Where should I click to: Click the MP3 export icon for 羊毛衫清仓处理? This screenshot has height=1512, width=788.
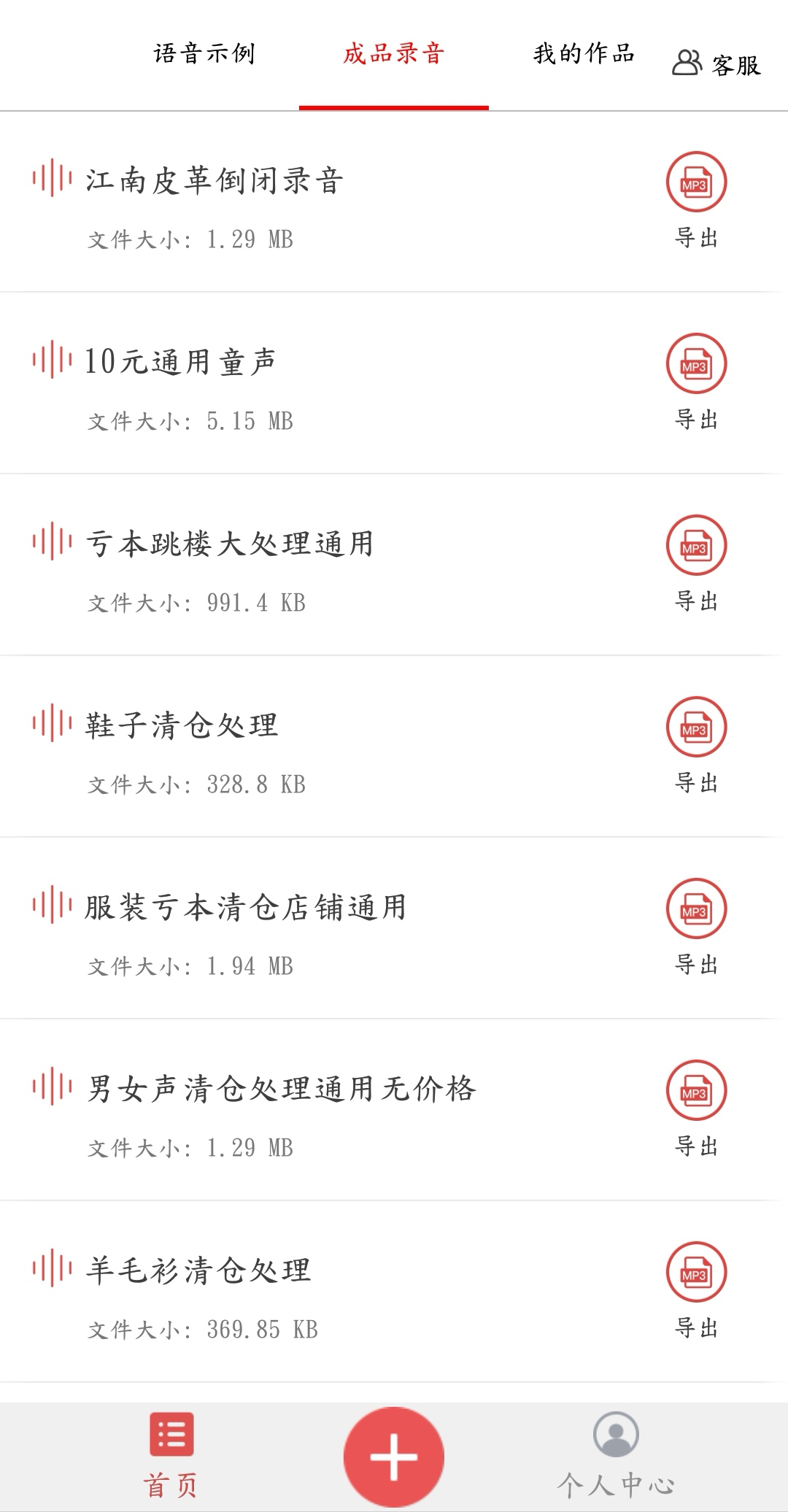coord(695,1271)
